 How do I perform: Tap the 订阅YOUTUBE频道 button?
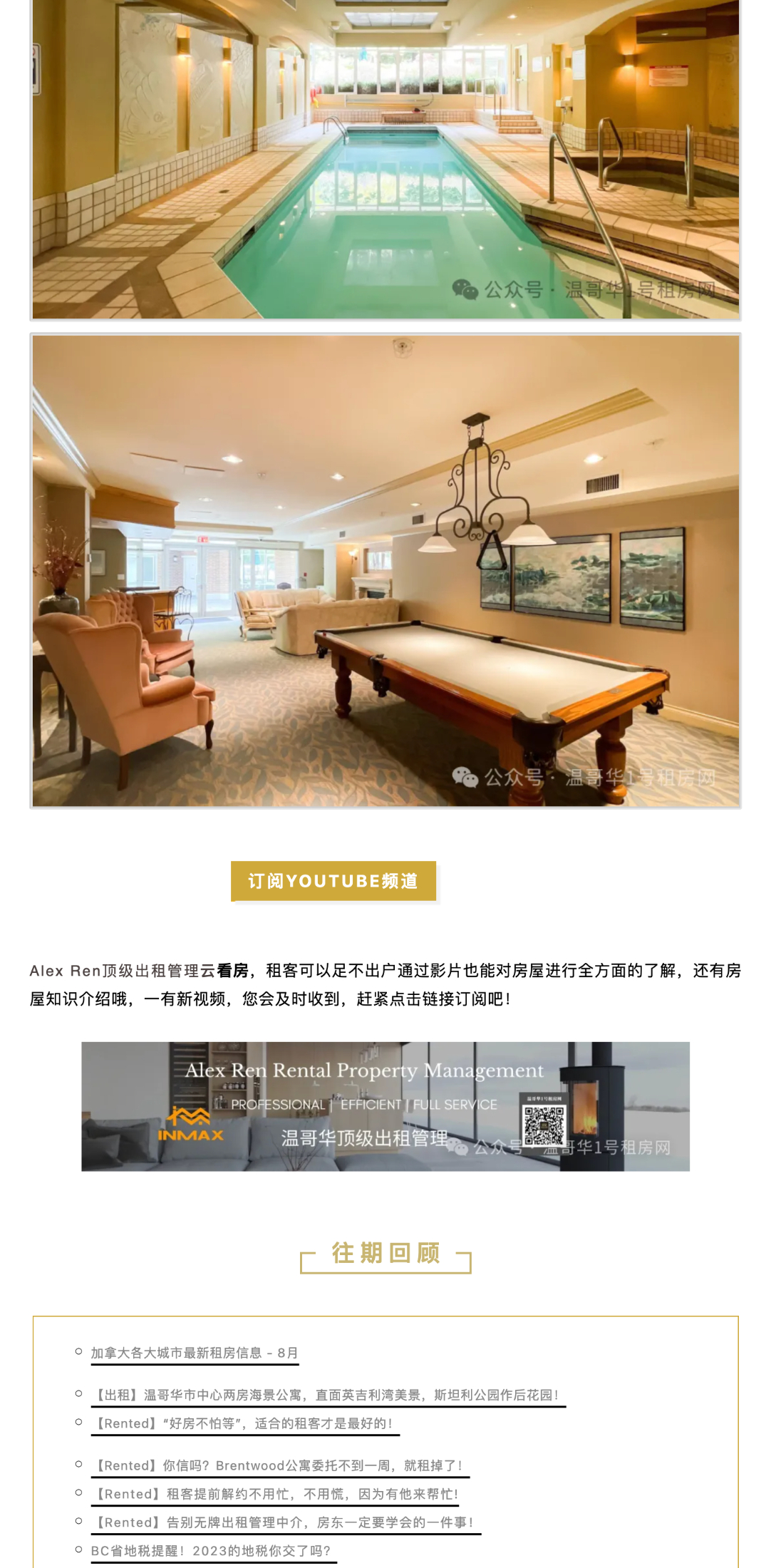coord(333,881)
